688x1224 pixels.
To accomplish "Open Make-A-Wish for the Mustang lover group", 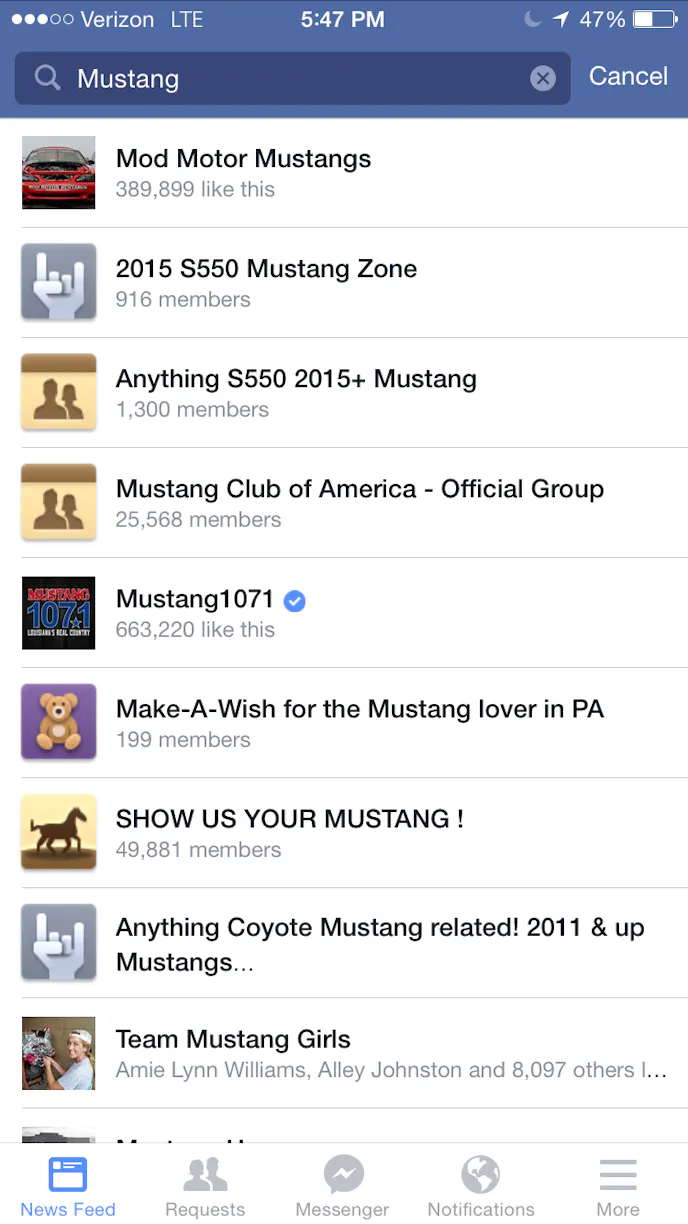I will coord(360,722).
